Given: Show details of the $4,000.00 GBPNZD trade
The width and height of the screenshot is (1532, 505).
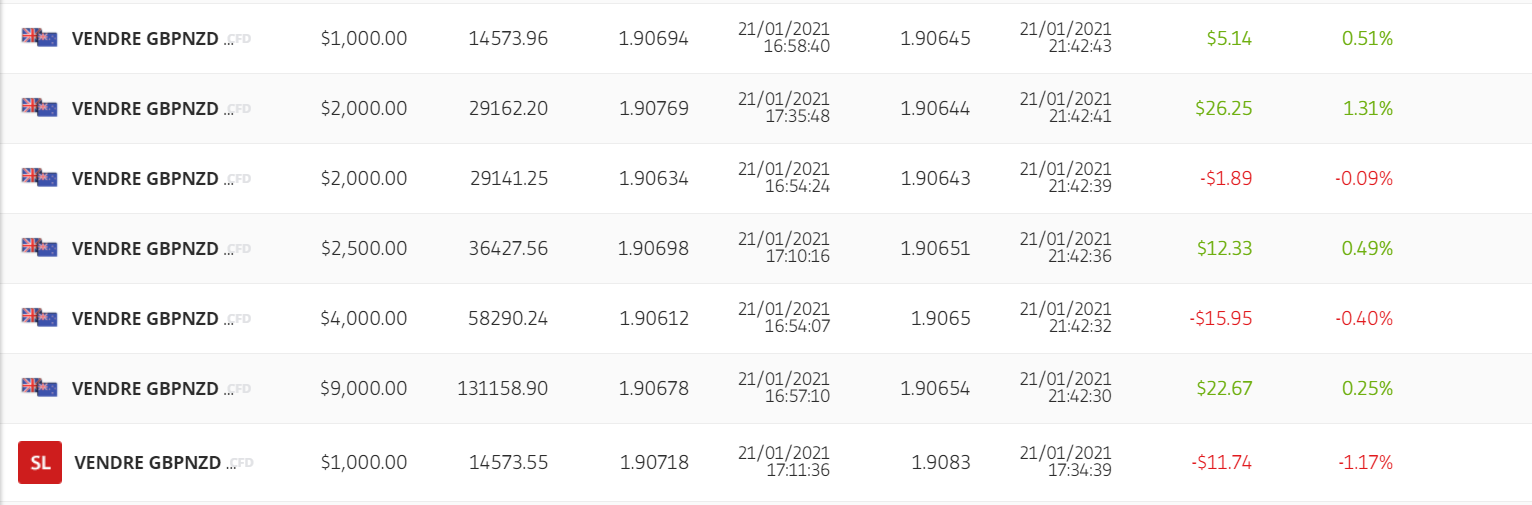Looking at the screenshot, I should 145,319.
